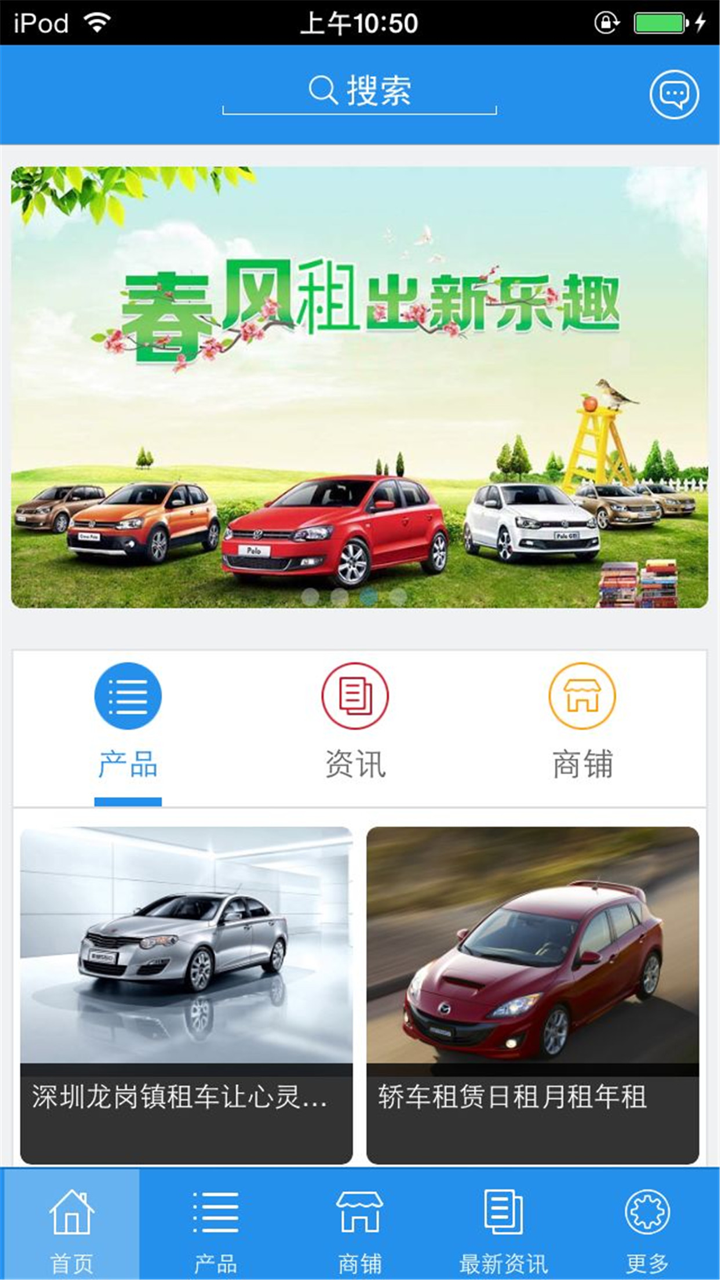Tap the 产品 icon in the bottom bar
The width and height of the screenshot is (720, 1280).
(215, 1213)
